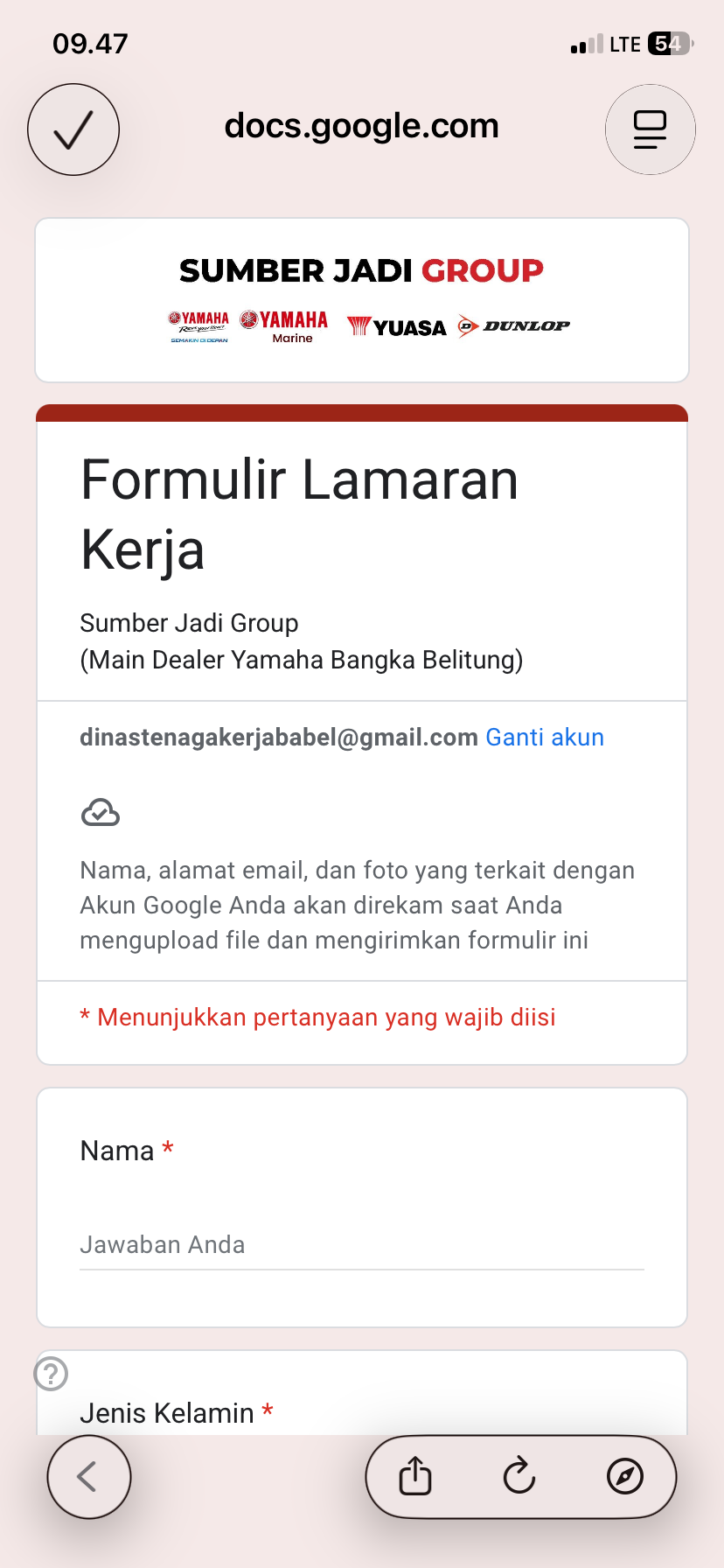Share this form page
This screenshot has height=1568, width=724.
[x=415, y=1477]
